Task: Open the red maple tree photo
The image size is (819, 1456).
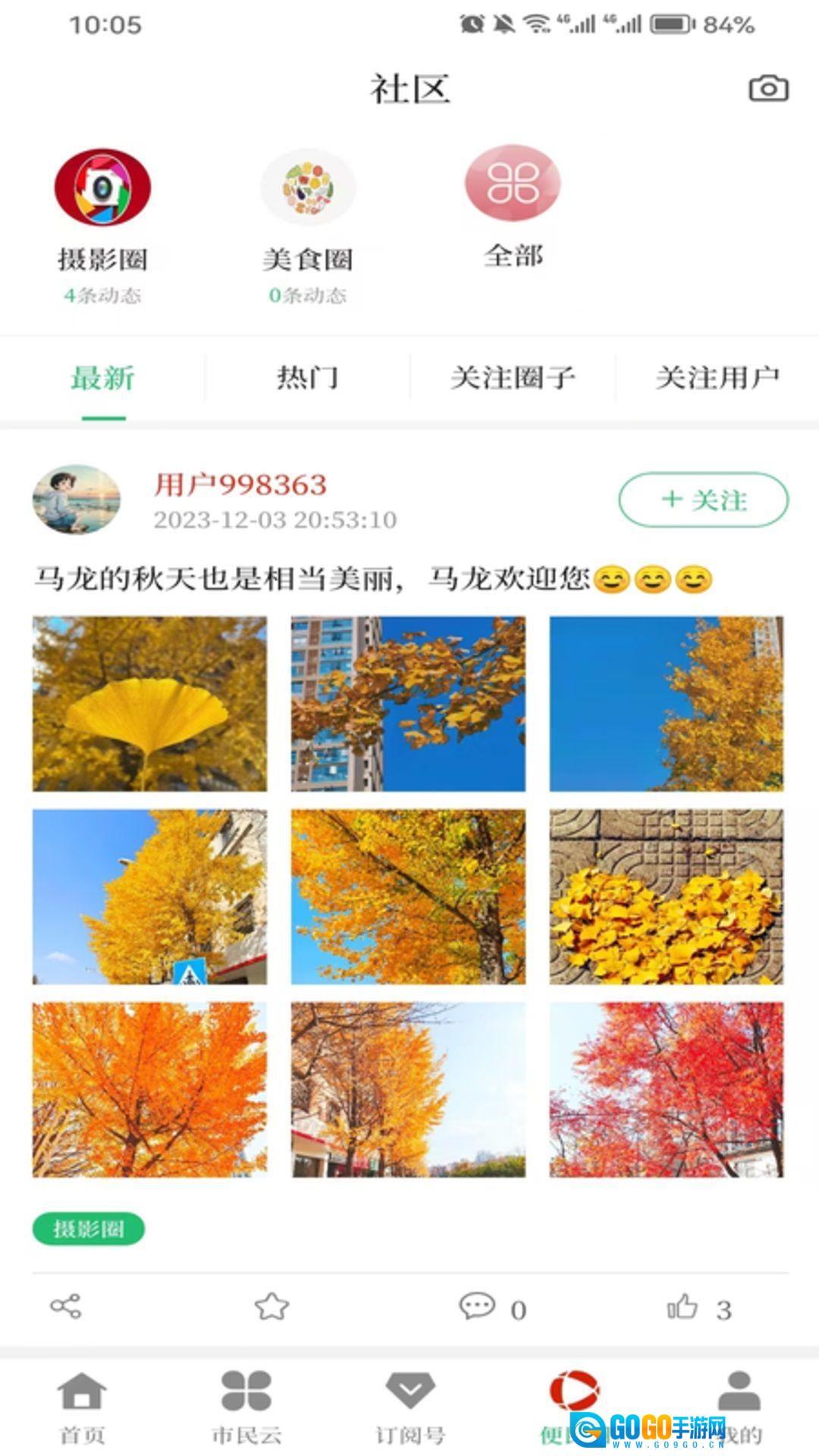Action: [666, 1090]
